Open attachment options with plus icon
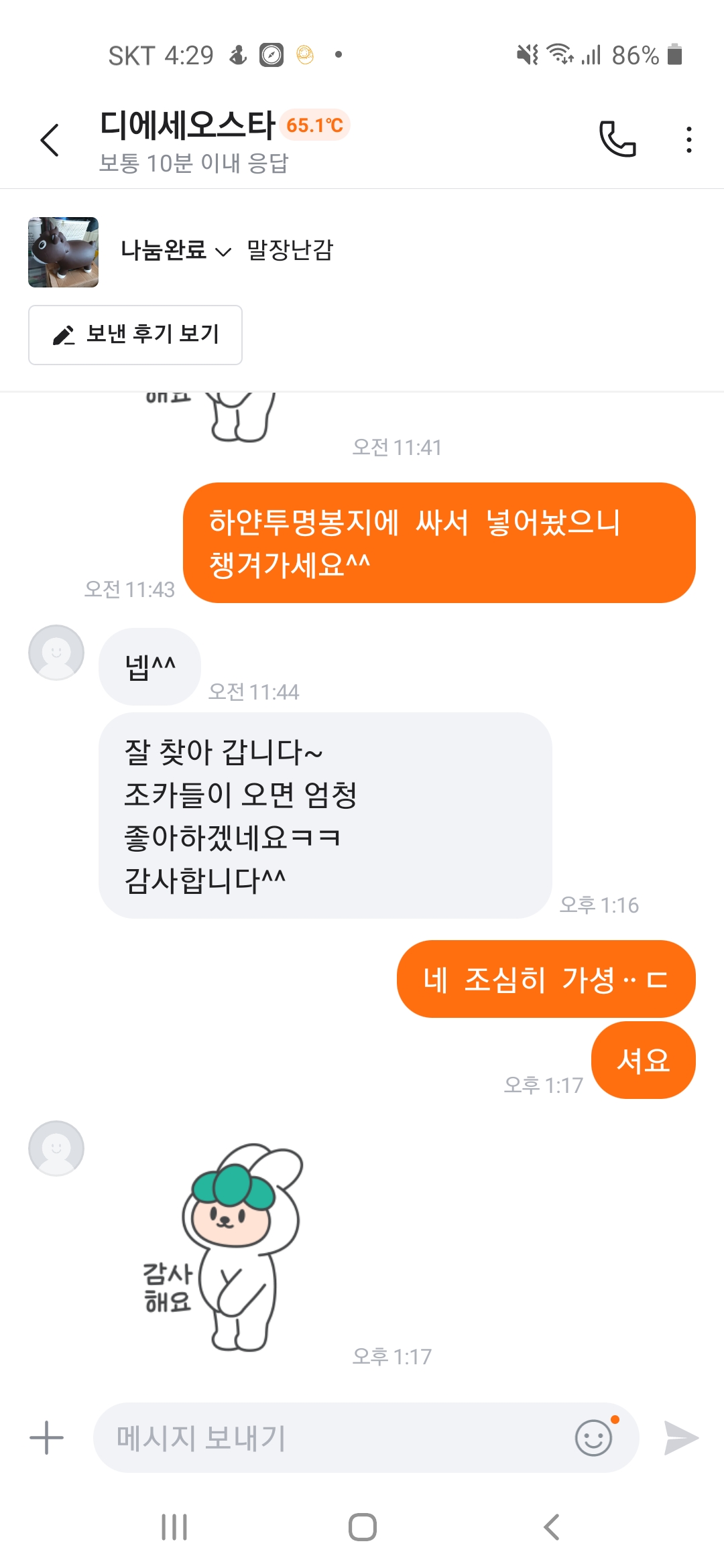724x1568 pixels. coord(47,1437)
